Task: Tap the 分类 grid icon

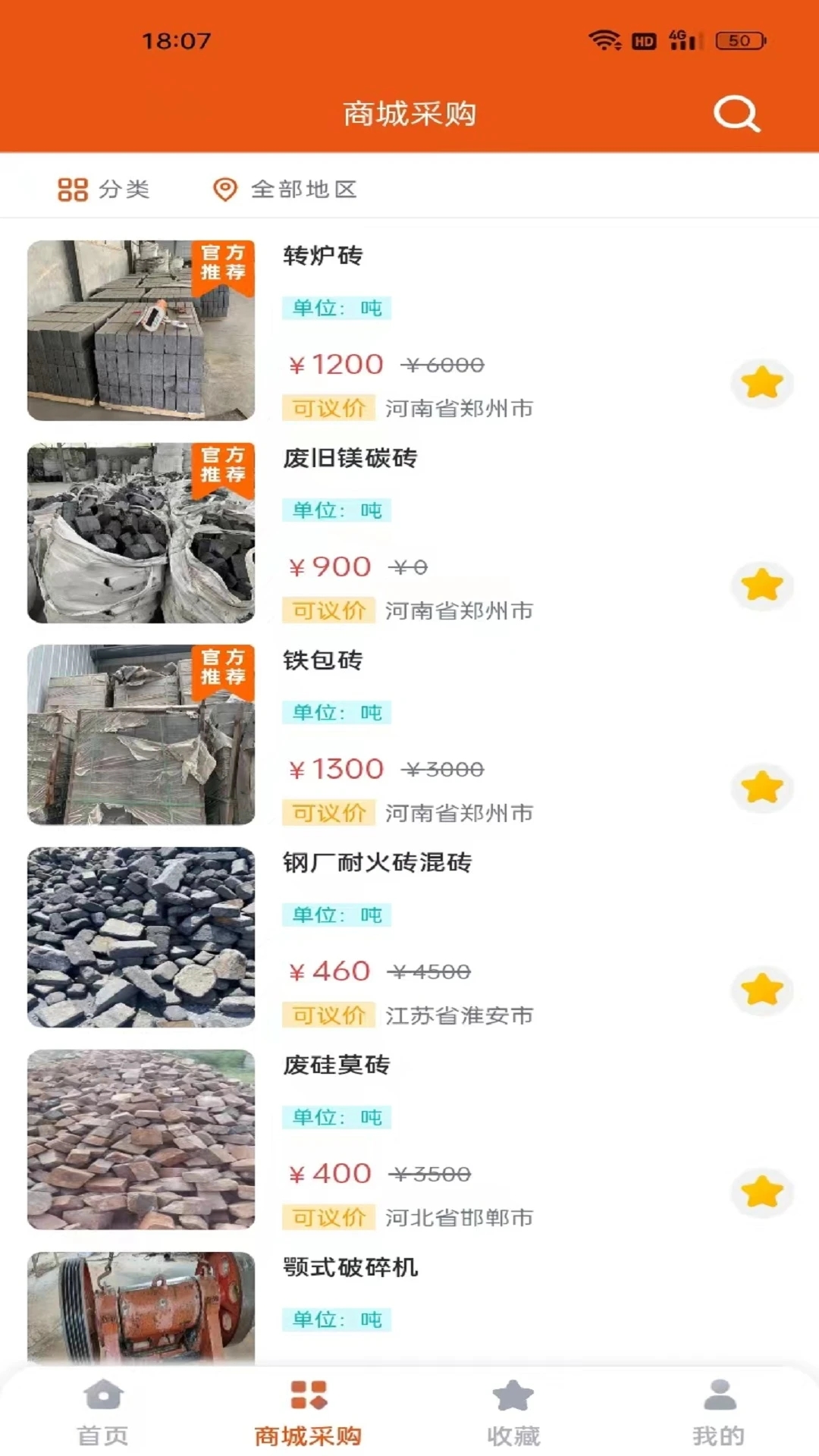Action: click(x=72, y=190)
